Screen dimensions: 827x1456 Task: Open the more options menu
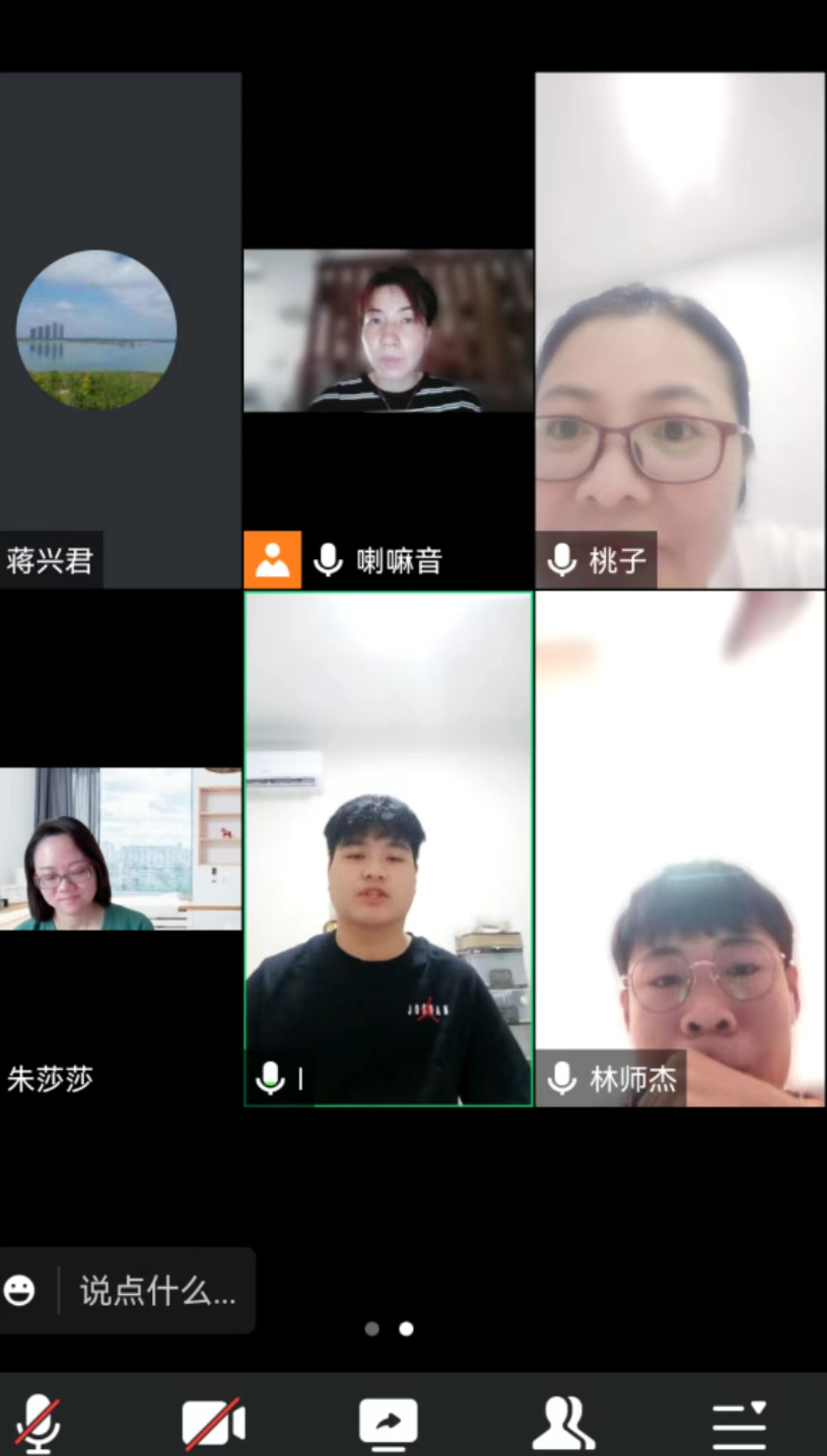pos(739,1424)
